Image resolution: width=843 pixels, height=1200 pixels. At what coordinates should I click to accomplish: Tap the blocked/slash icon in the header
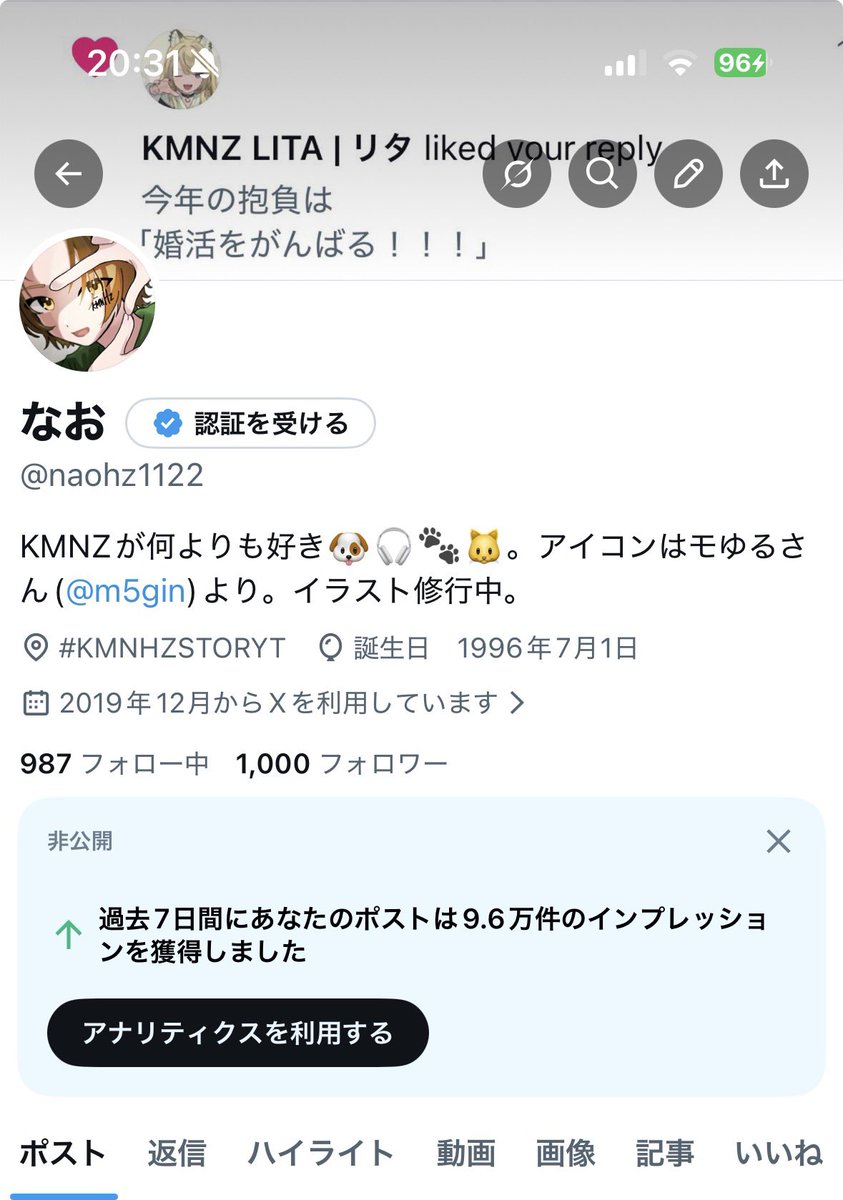(517, 173)
